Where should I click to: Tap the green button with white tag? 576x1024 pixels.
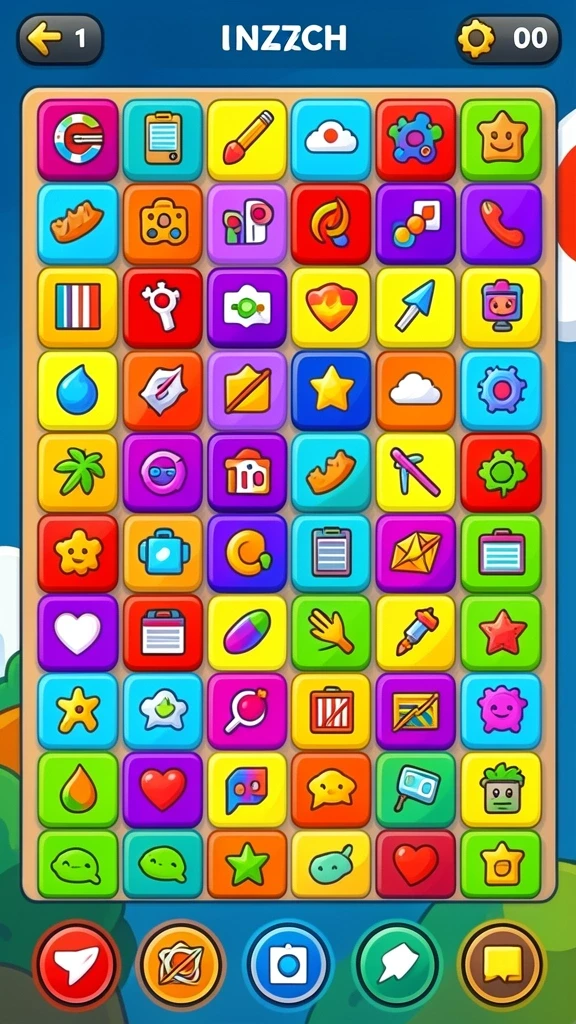[x=397, y=965]
